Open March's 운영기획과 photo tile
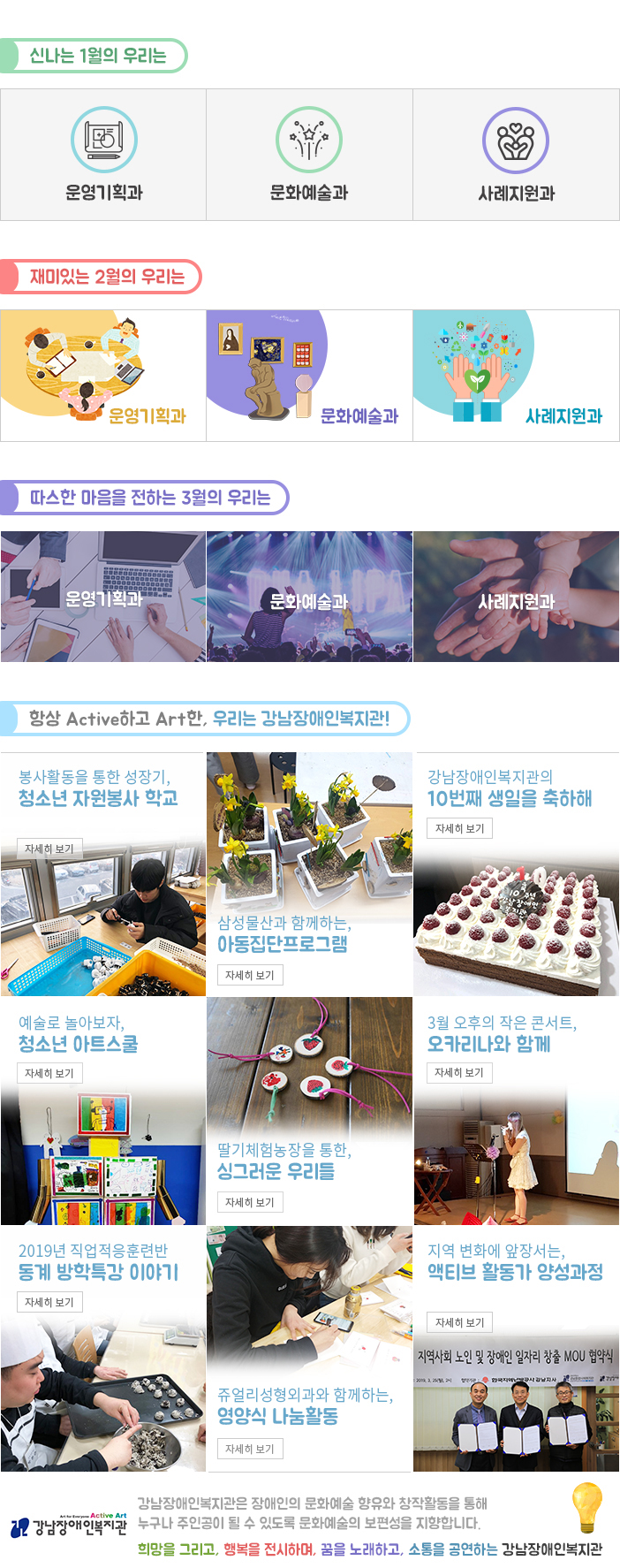Screen dimensions: 620x1568 [x=103, y=597]
